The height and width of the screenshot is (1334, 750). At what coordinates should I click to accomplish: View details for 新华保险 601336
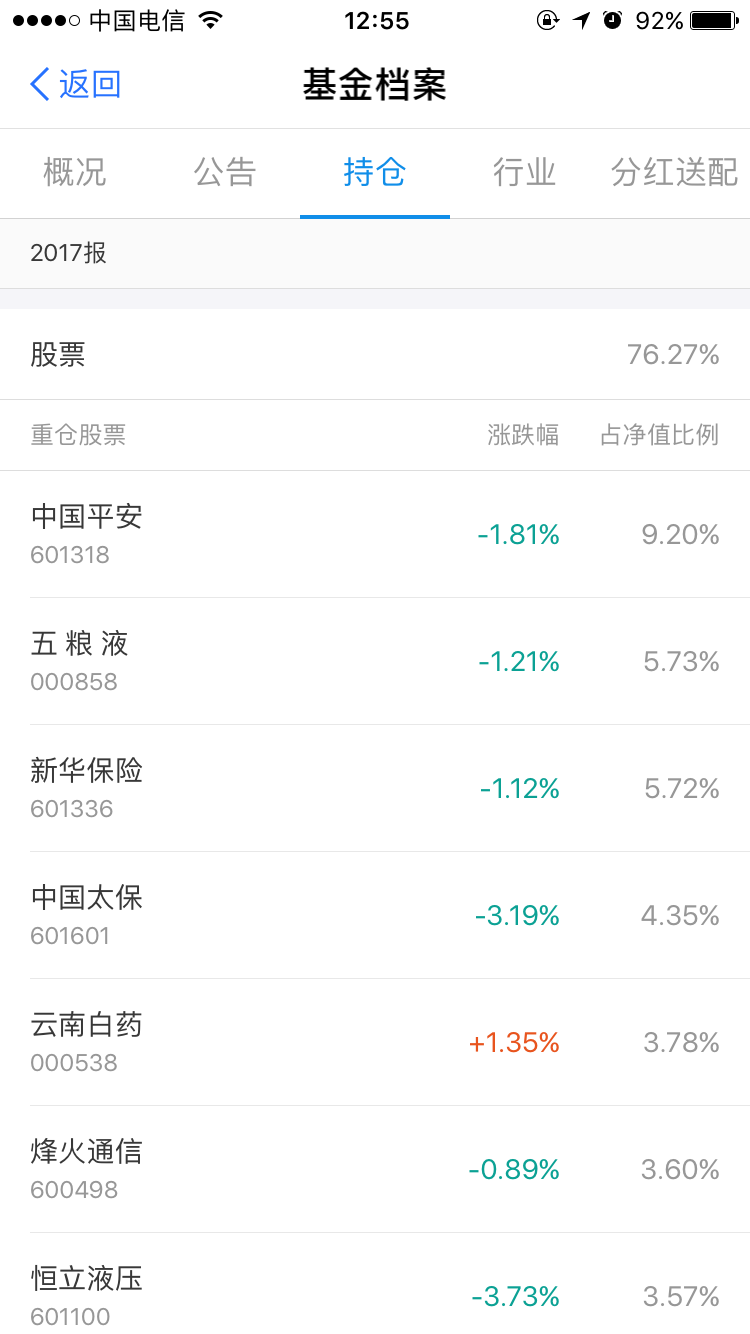[x=375, y=788]
